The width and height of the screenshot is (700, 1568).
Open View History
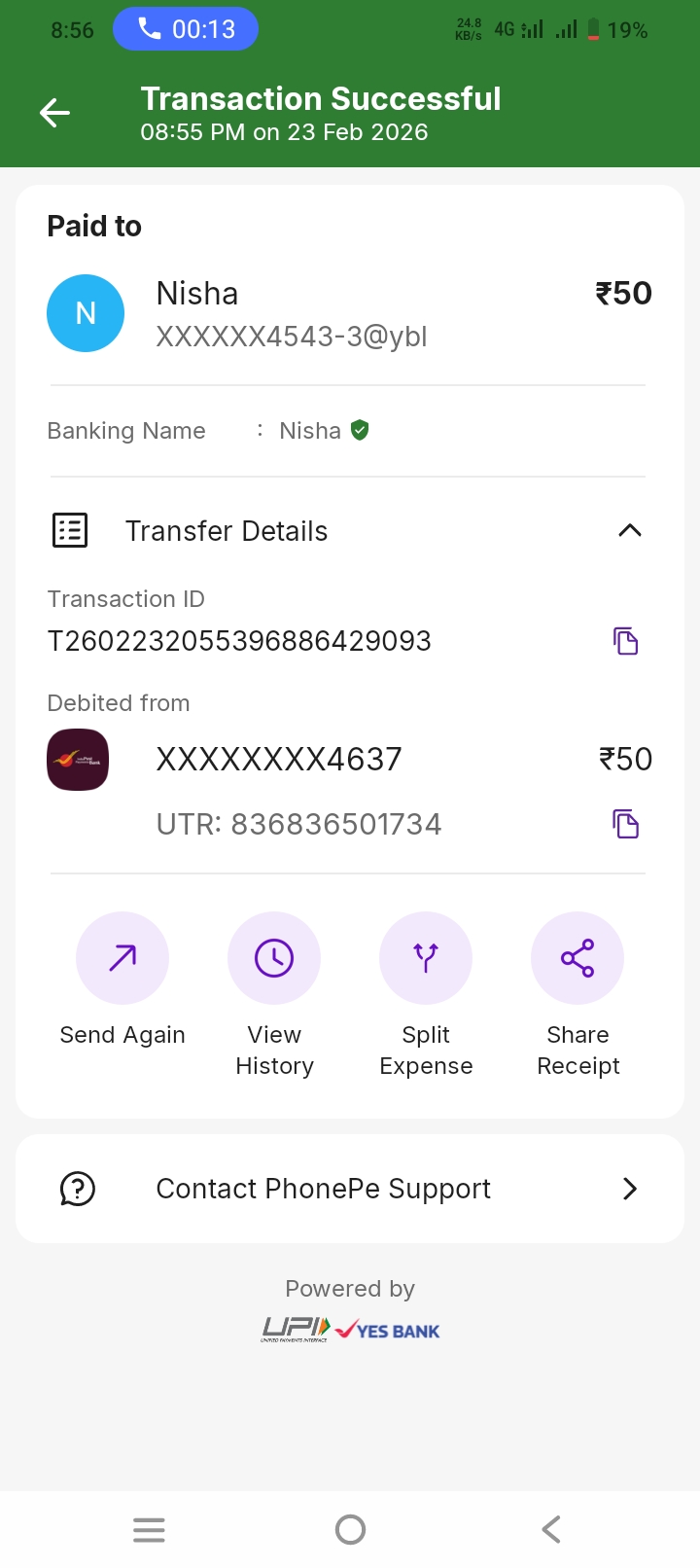point(274,958)
